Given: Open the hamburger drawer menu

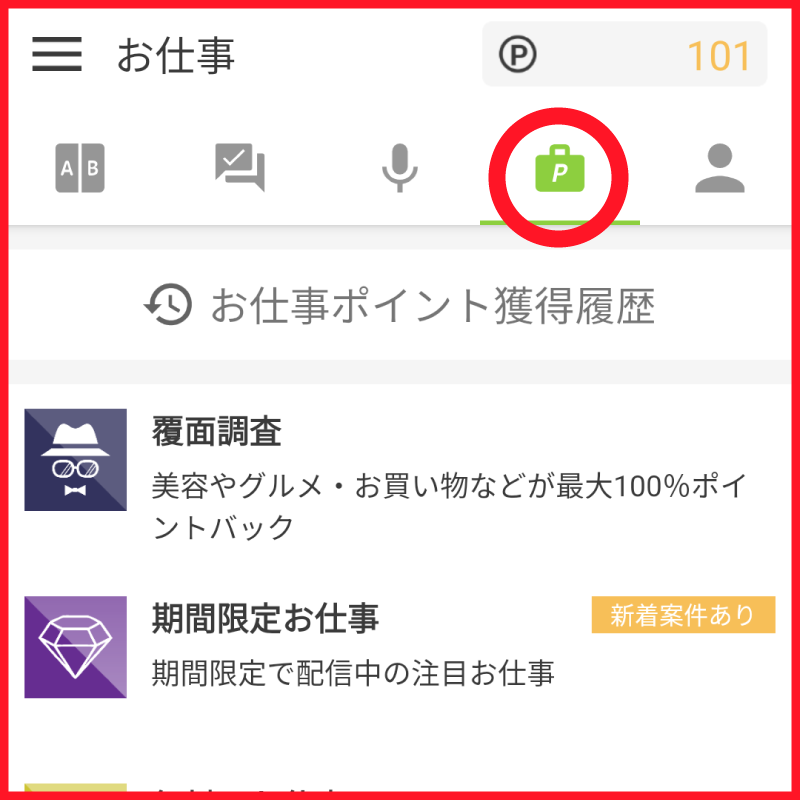Looking at the screenshot, I should [x=57, y=55].
